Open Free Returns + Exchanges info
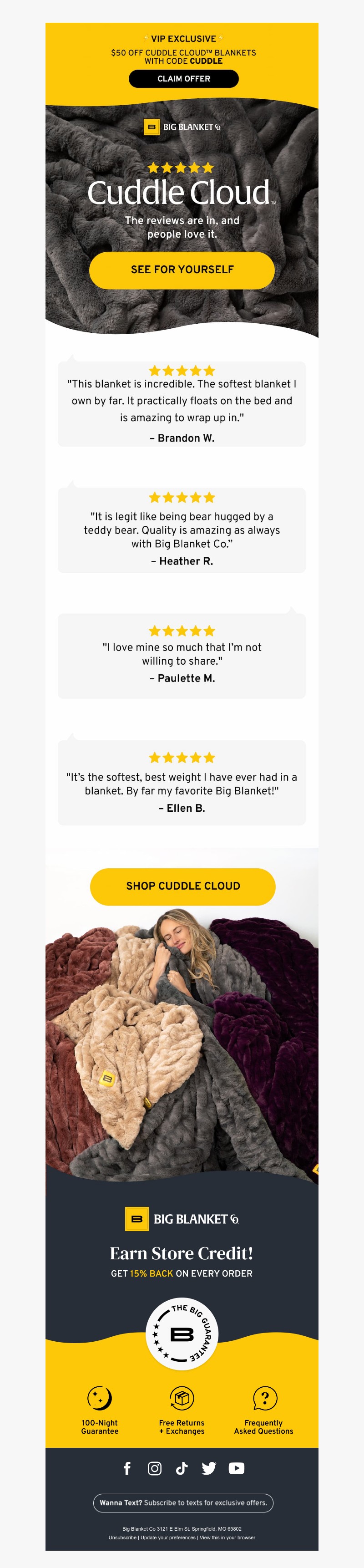The width and height of the screenshot is (364, 1568). (182, 1412)
